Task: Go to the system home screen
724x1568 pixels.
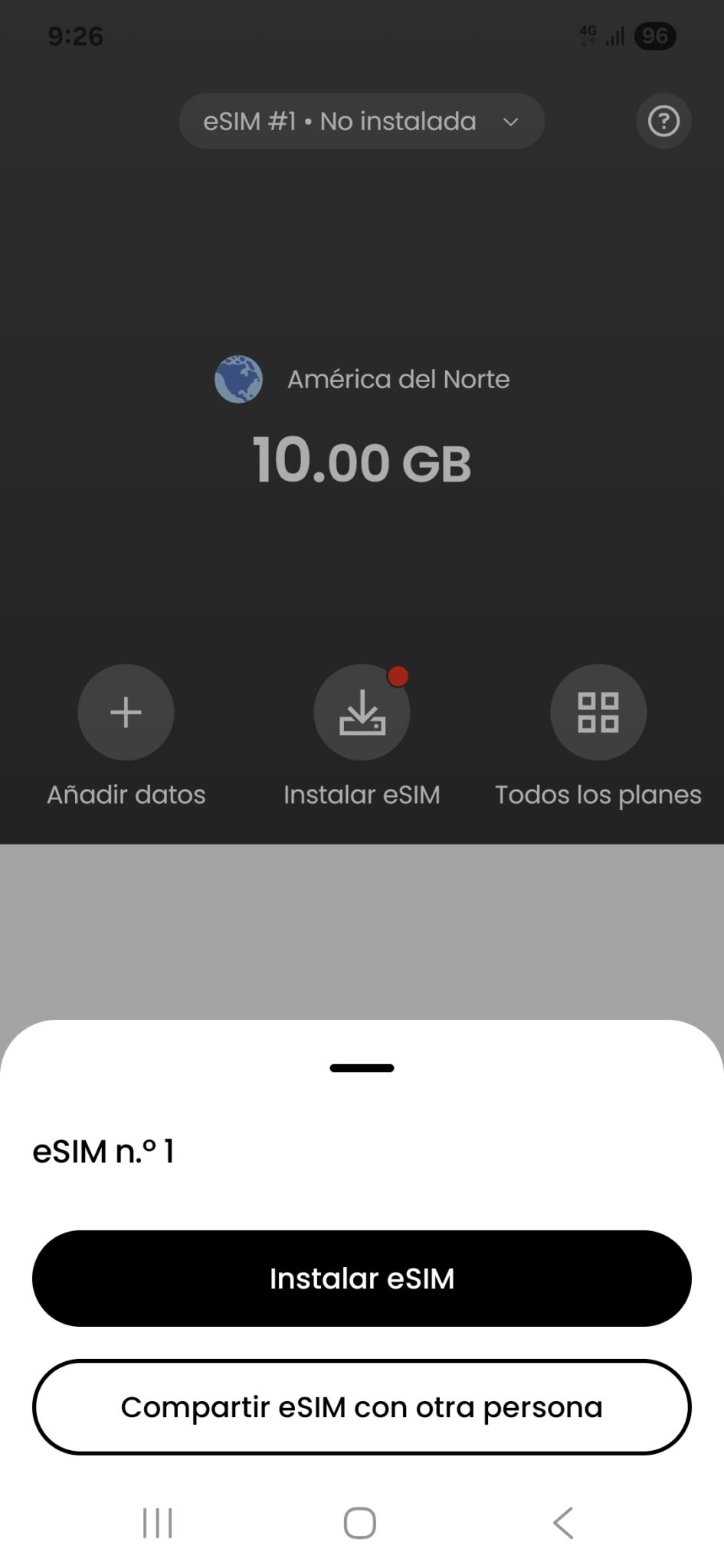Action: pos(359,1523)
